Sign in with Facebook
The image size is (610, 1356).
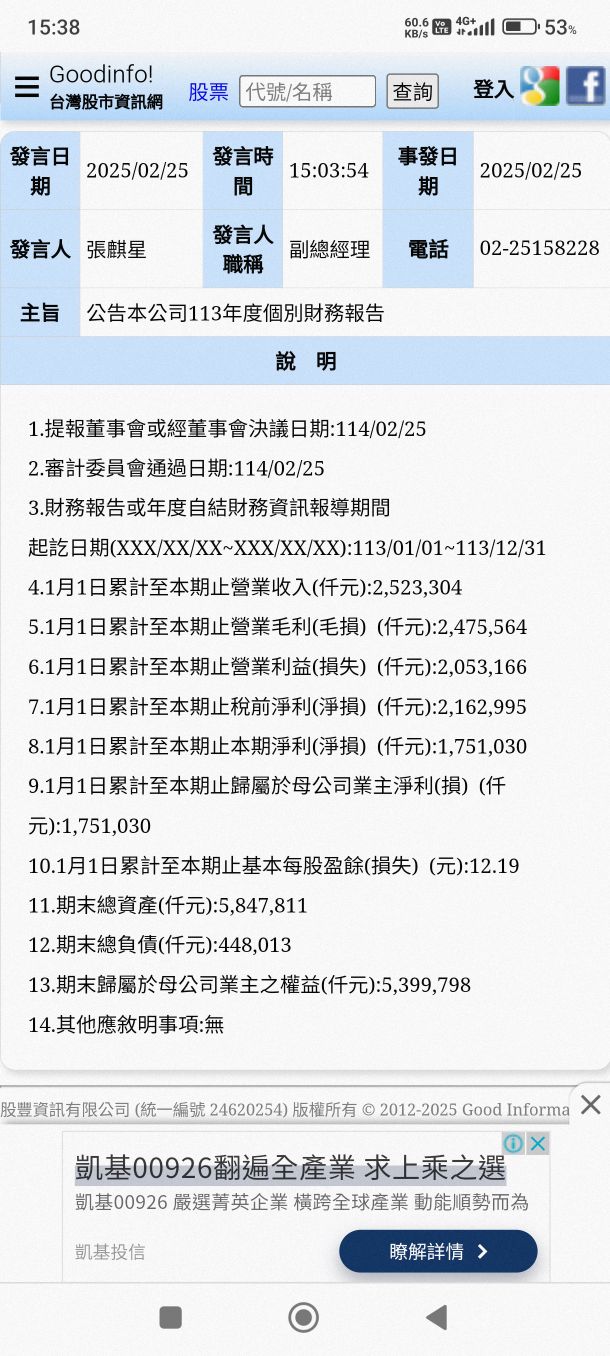[x=586, y=87]
